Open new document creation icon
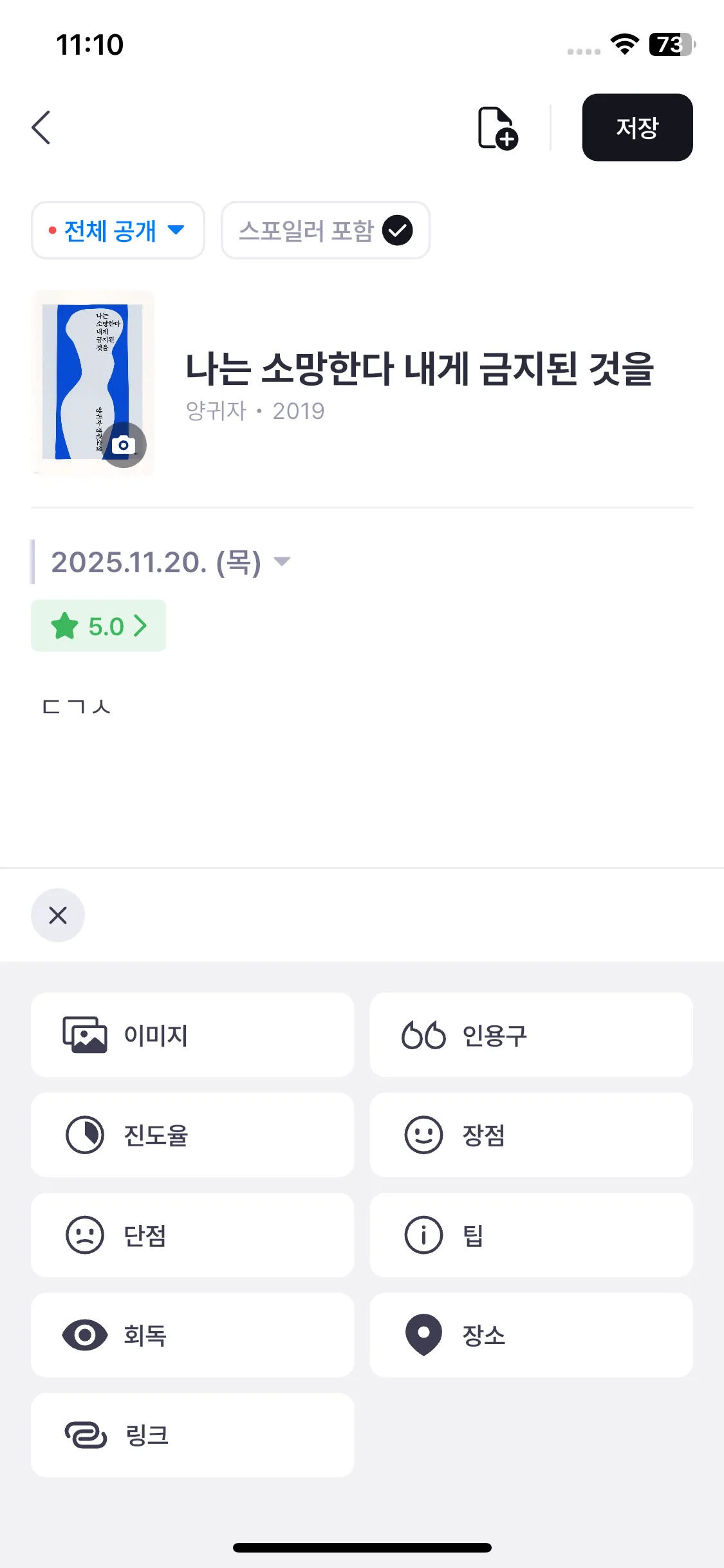The height and width of the screenshot is (1568, 724). click(x=497, y=127)
